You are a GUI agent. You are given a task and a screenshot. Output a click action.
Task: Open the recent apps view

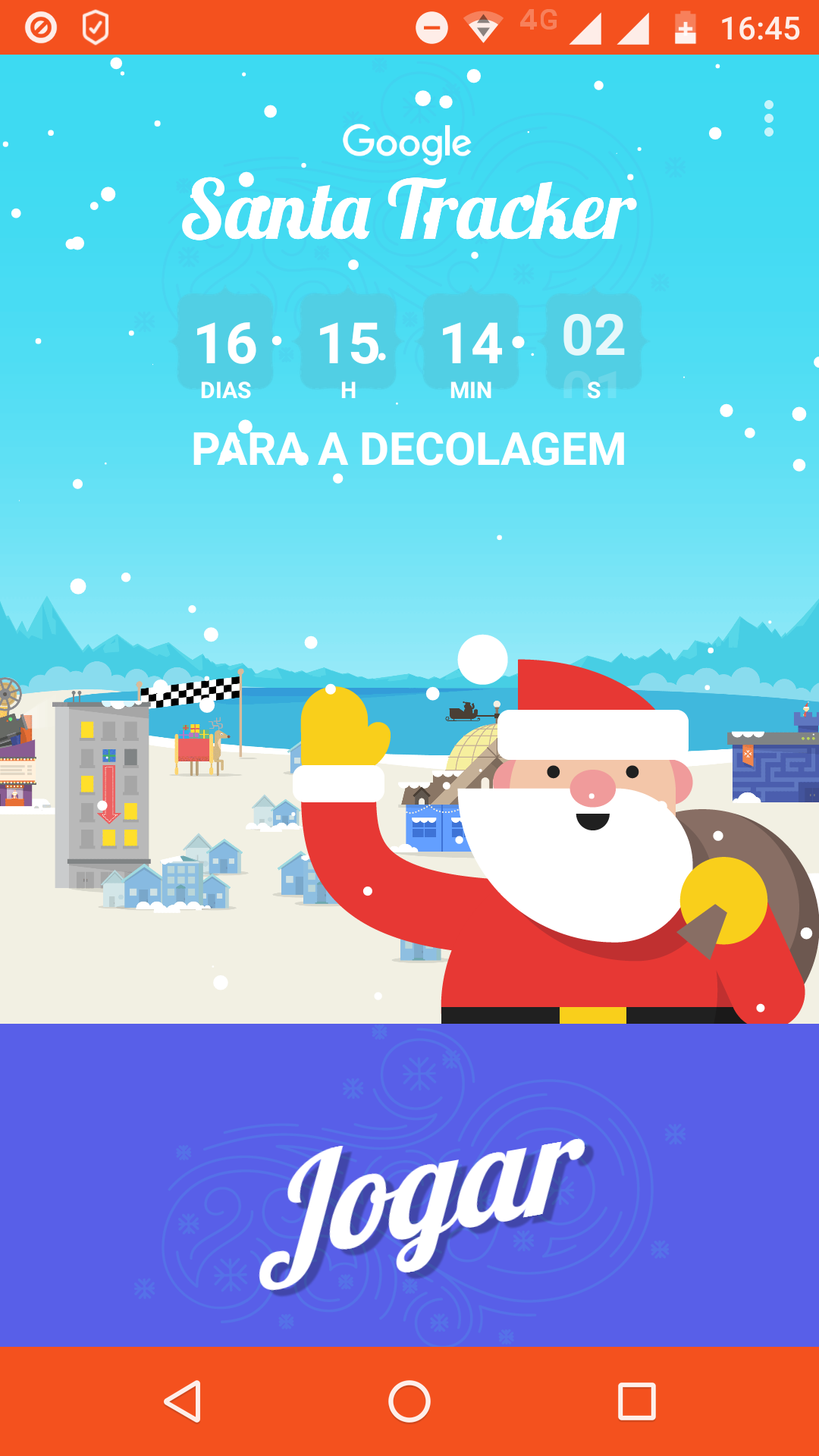pyautogui.click(x=636, y=1401)
